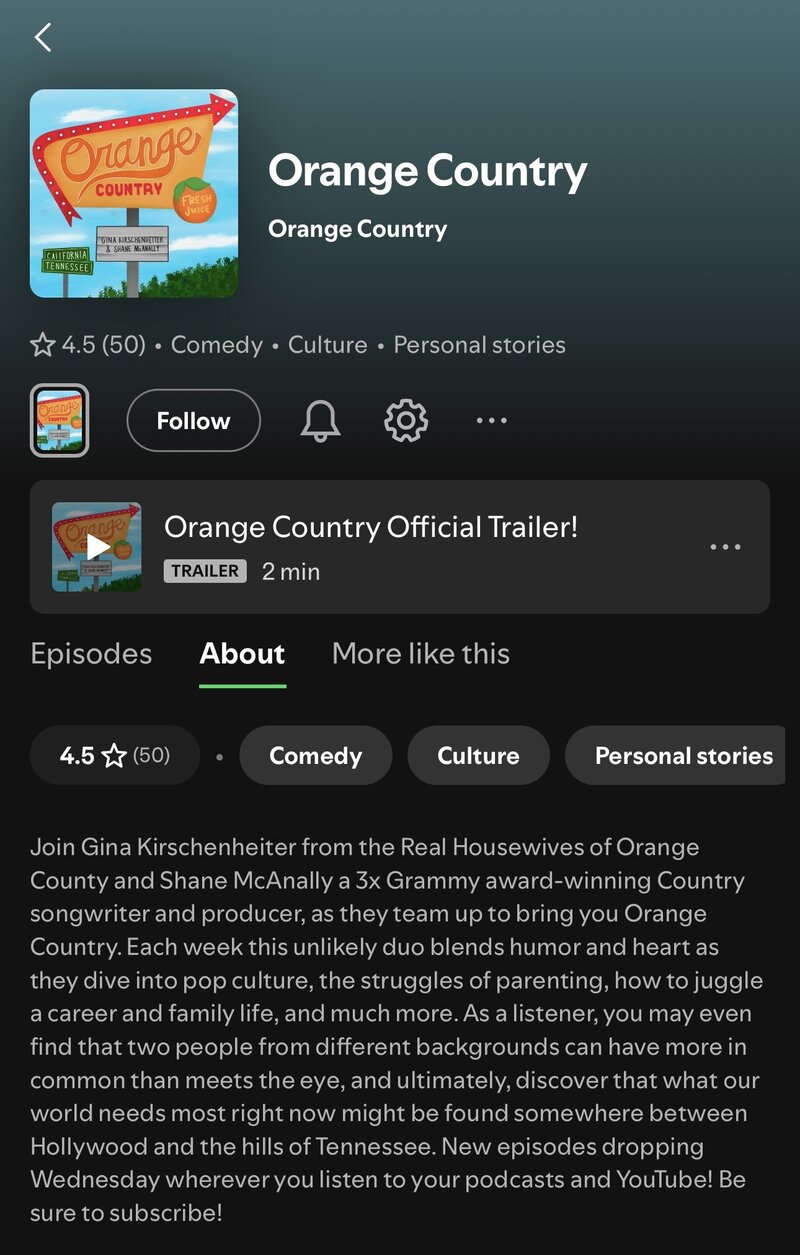
Task: Open podcast settings gear
Action: [x=406, y=421]
